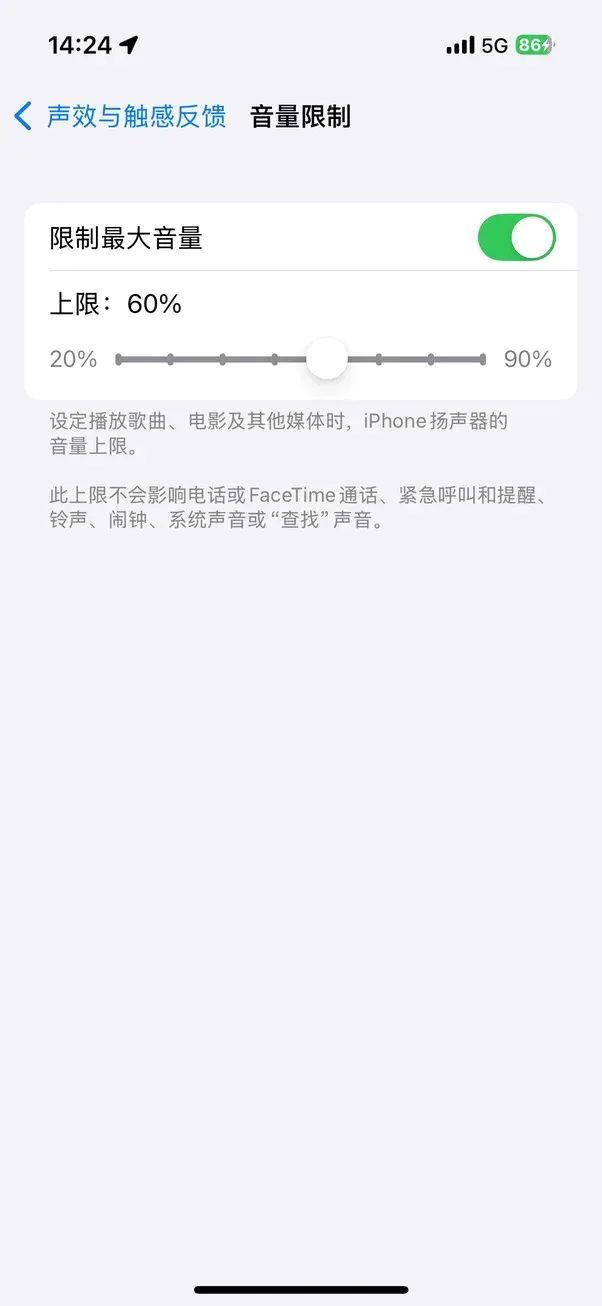The width and height of the screenshot is (602, 1306).
Task: Disable the 限制最大音量 switch
Action: pos(516,238)
